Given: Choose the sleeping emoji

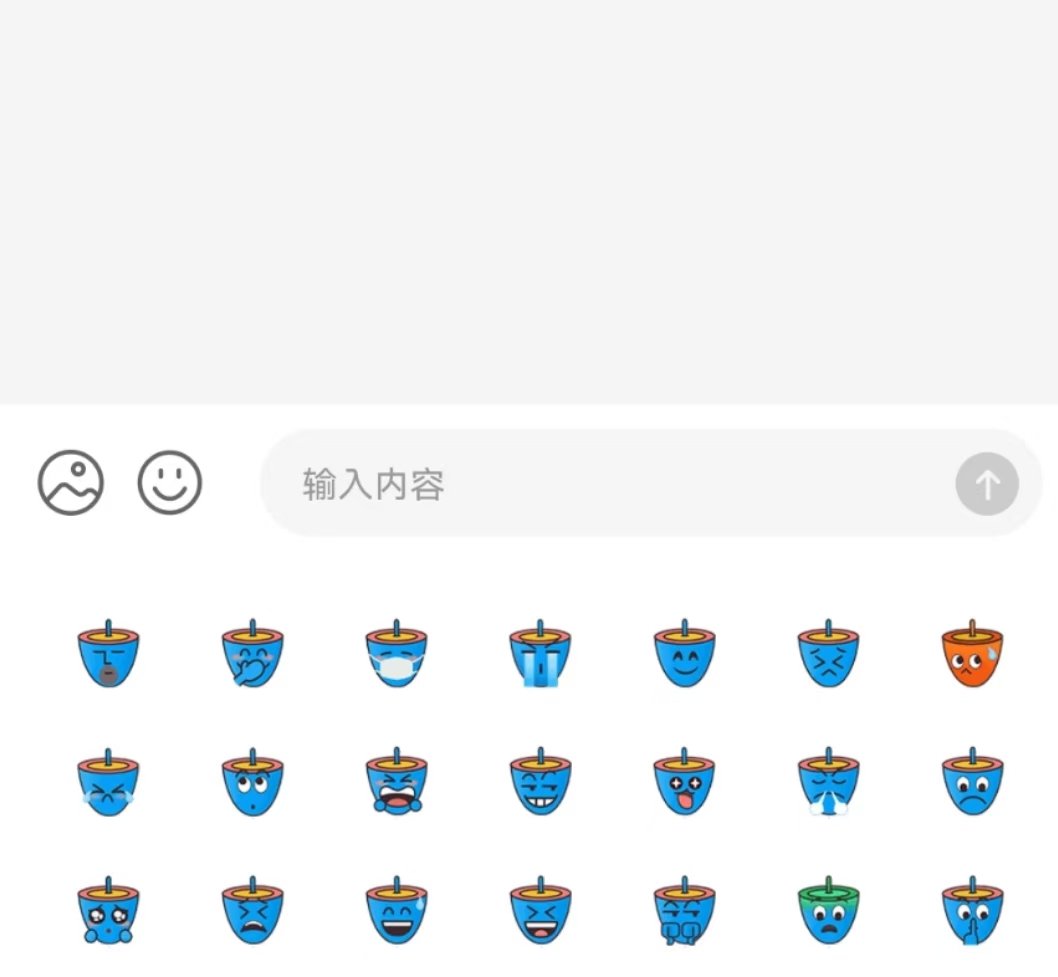Looking at the screenshot, I should pyautogui.click(x=108, y=656).
